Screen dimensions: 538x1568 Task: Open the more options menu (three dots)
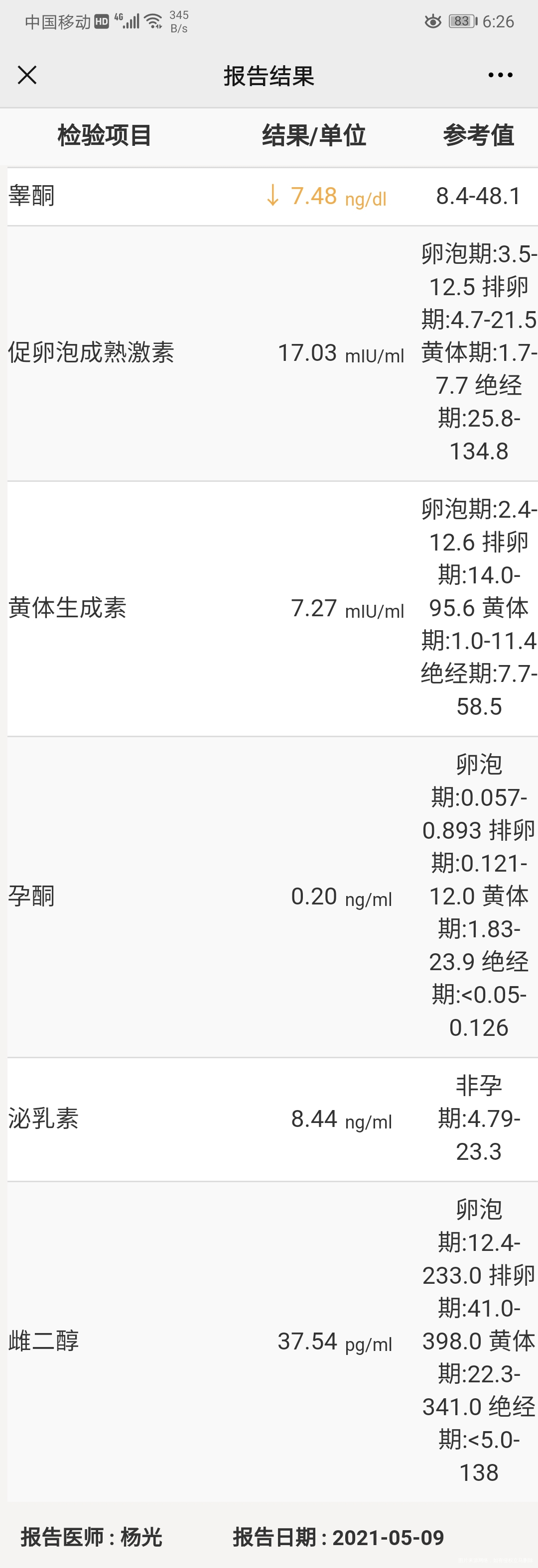(499, 74)
